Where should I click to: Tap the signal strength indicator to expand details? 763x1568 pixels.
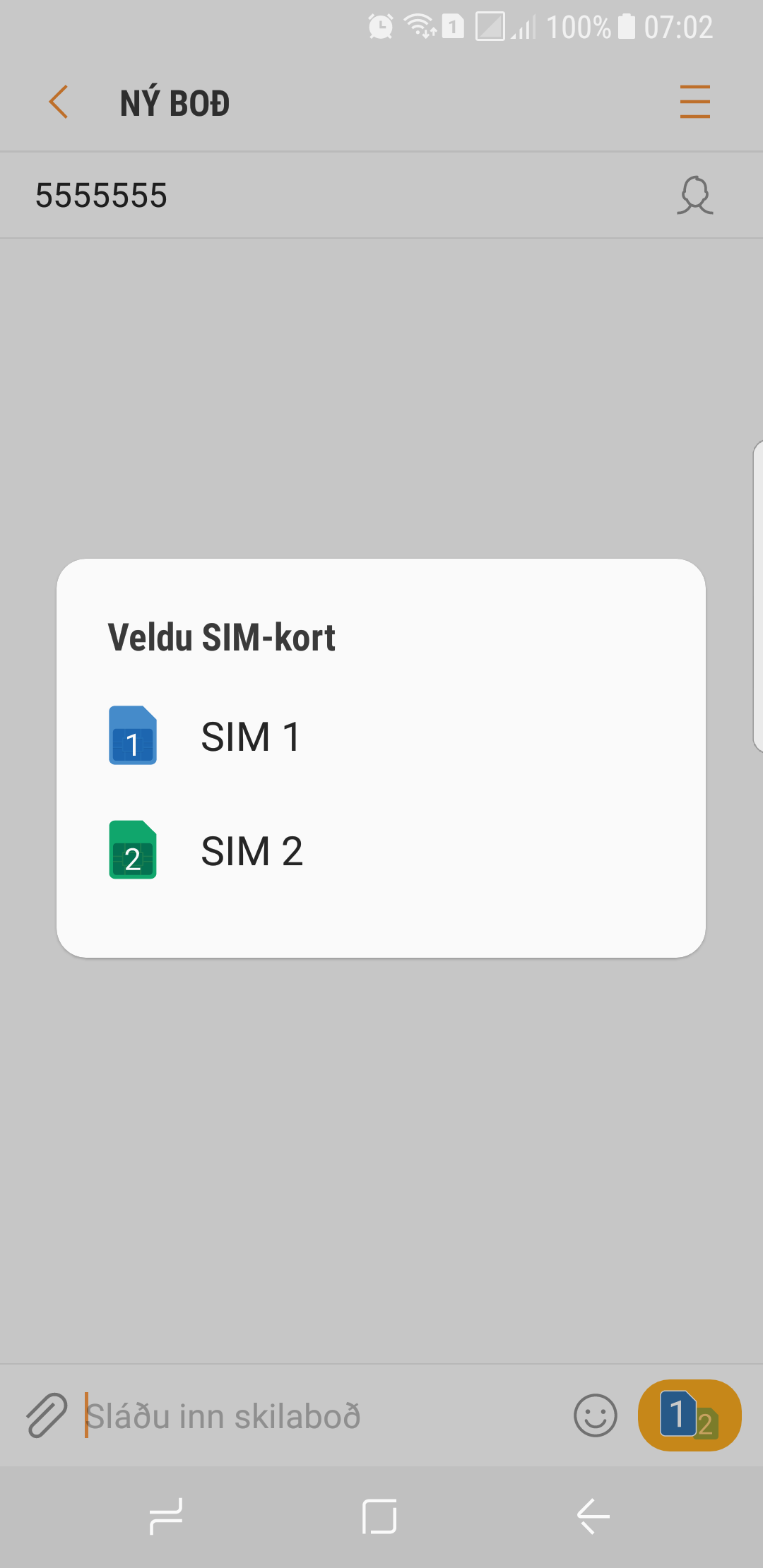tap(521, 27)
